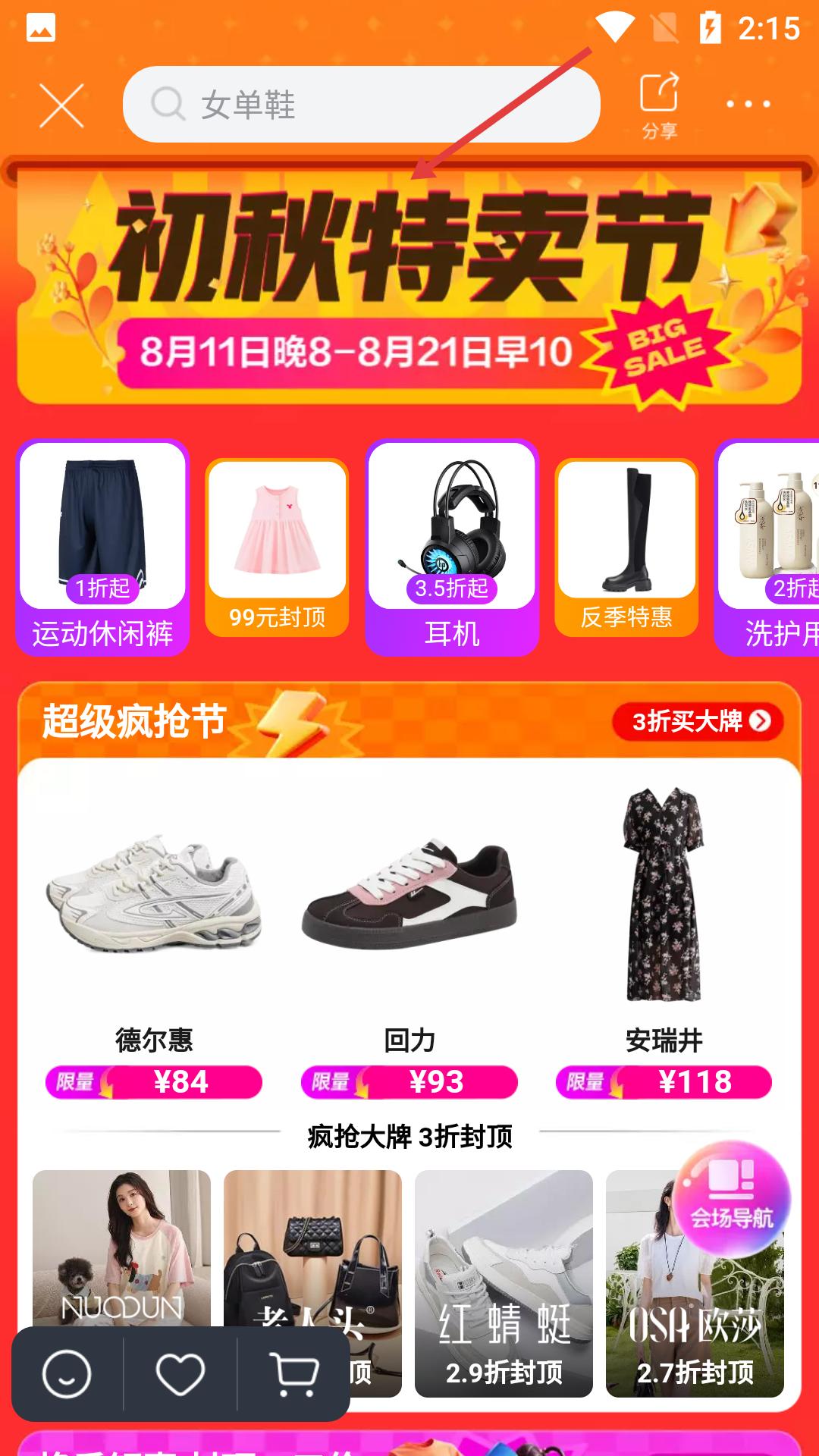Image resolution: width=819 pixels, height=1456 pixels.
Task: Open the three-dot overflow menu
Action: (748, 104)
